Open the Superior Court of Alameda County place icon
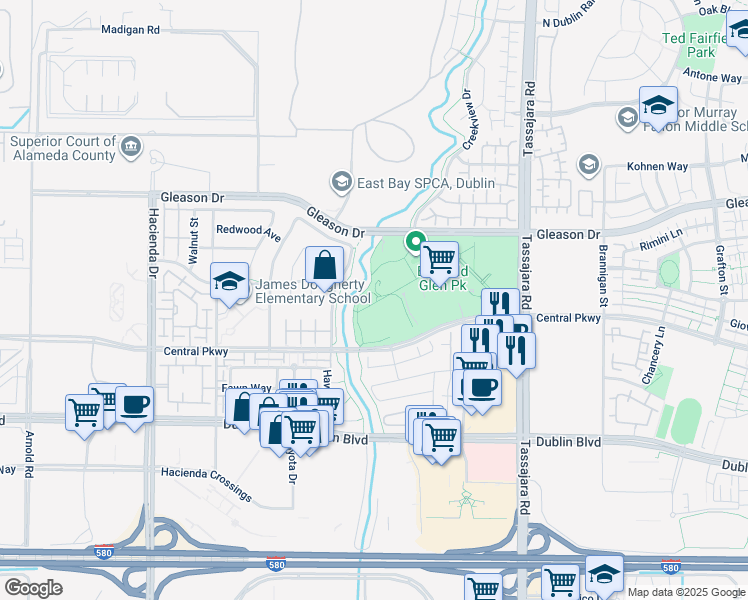Image resolution: width=748 pixels, height=600 pixels. (x=130, y=146)
